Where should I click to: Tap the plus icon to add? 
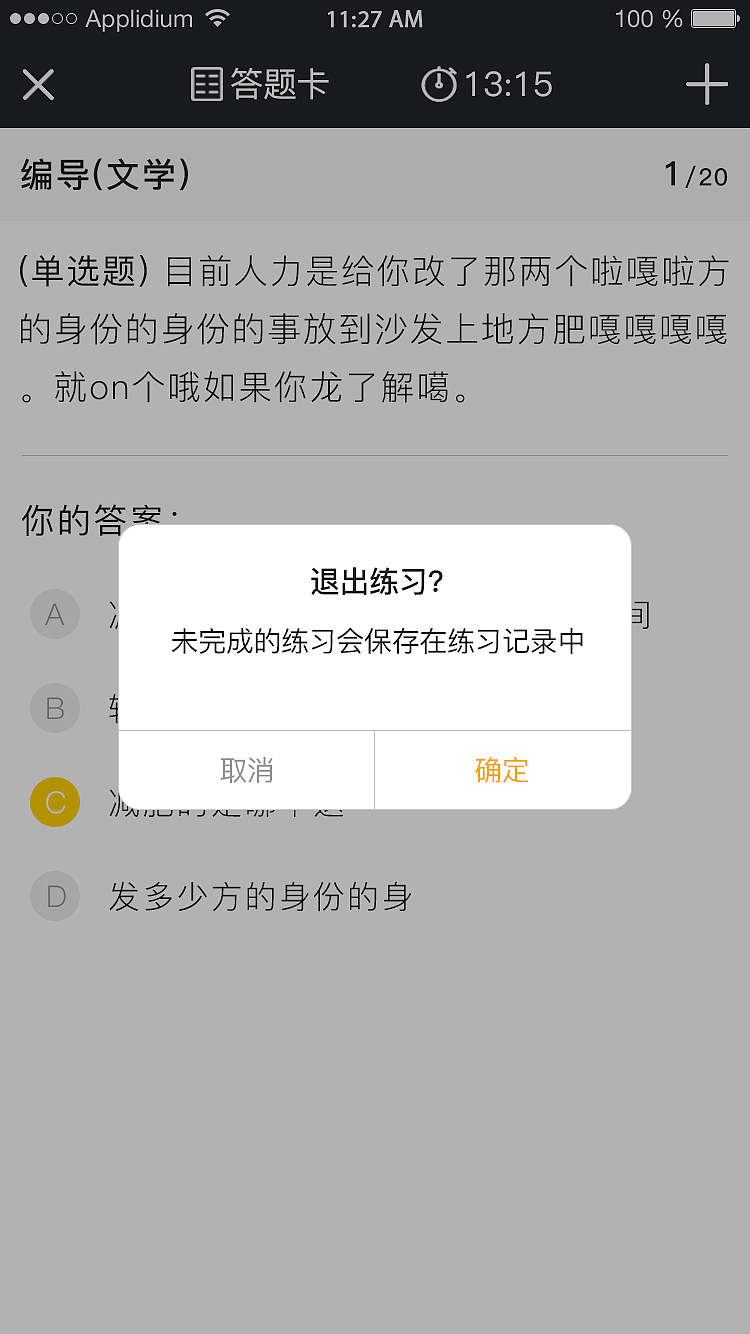click(x=706, y=85)
